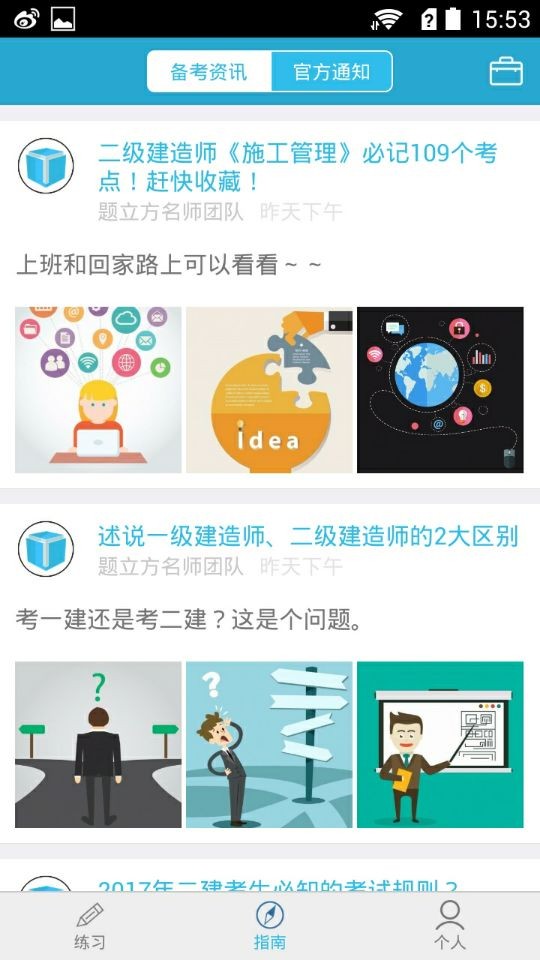View the teacher pointing at whiteboard image

click(x=440, y=744)
